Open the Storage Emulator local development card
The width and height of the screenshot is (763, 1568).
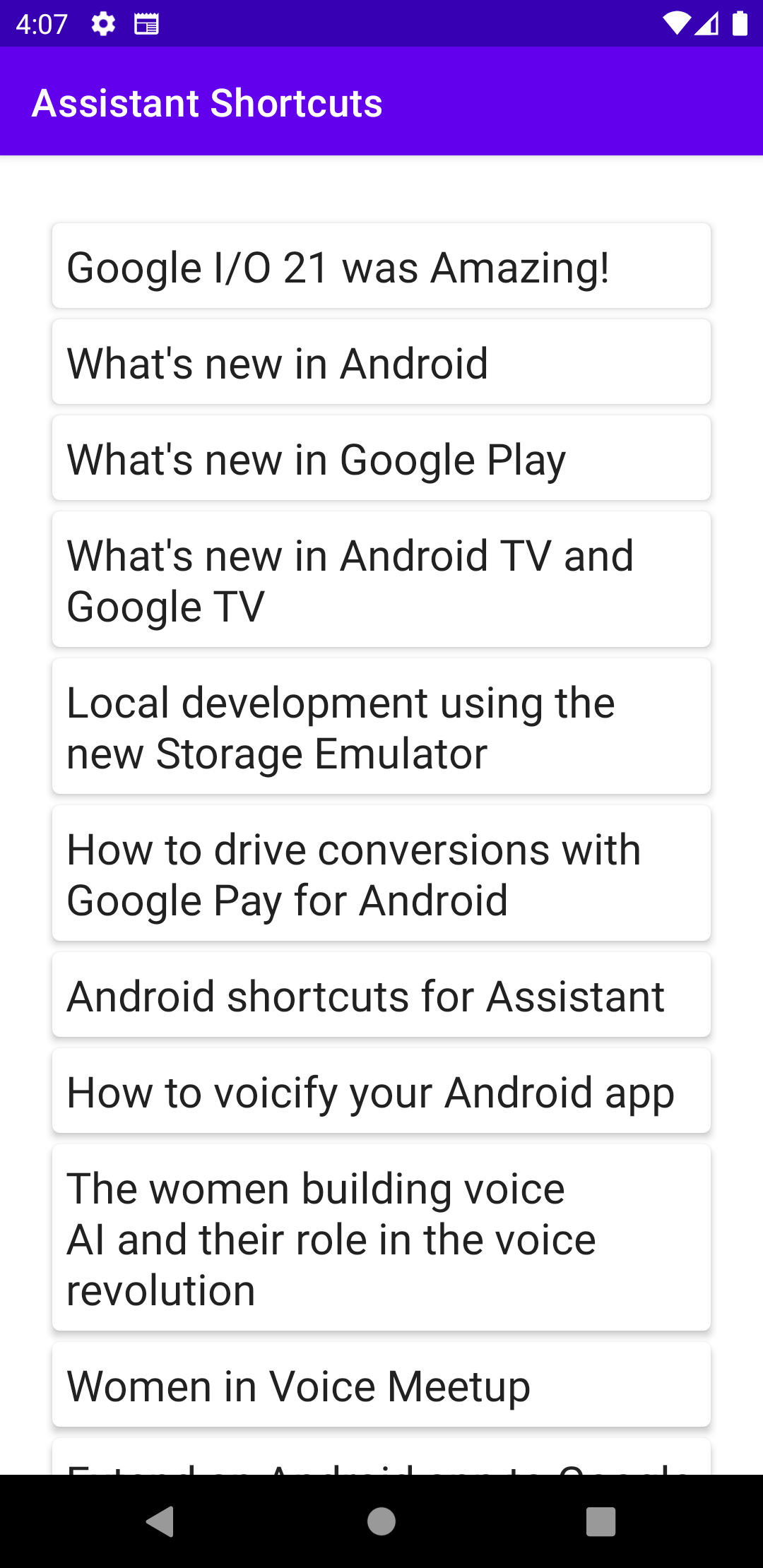point(381,727)
